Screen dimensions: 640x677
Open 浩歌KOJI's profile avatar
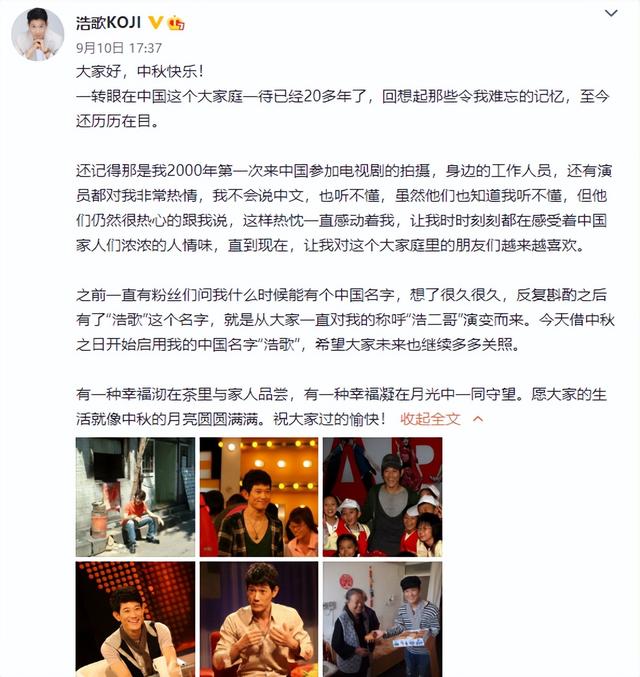point(37,33)
